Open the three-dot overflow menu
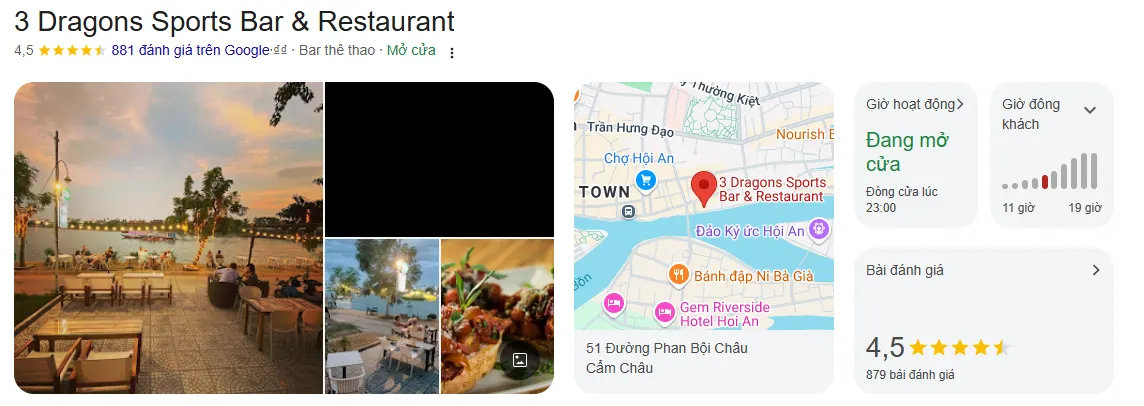This screenshot has width=1144, height=406. click(452, 53)
